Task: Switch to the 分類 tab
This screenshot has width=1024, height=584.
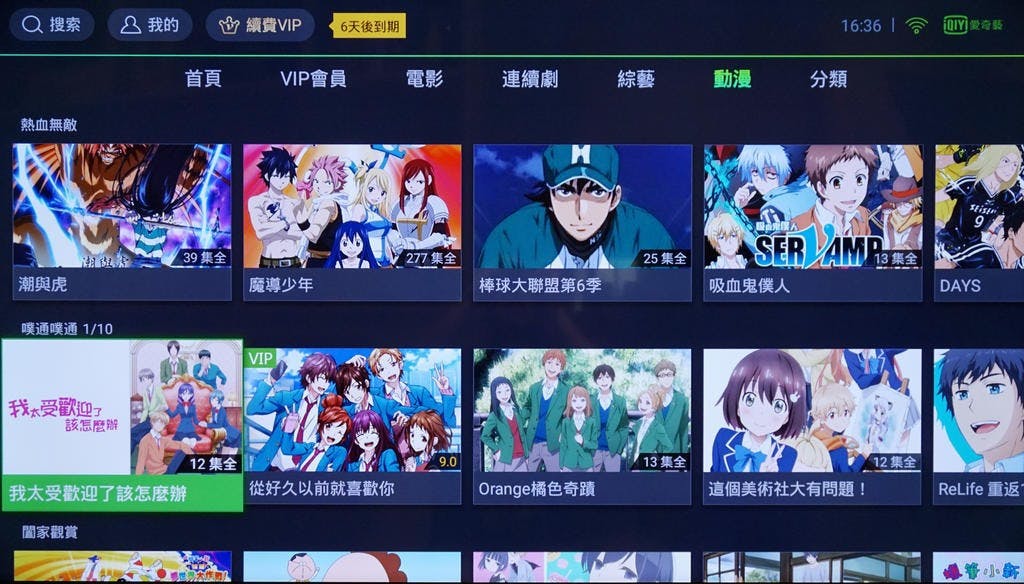Action: point(828,79)
